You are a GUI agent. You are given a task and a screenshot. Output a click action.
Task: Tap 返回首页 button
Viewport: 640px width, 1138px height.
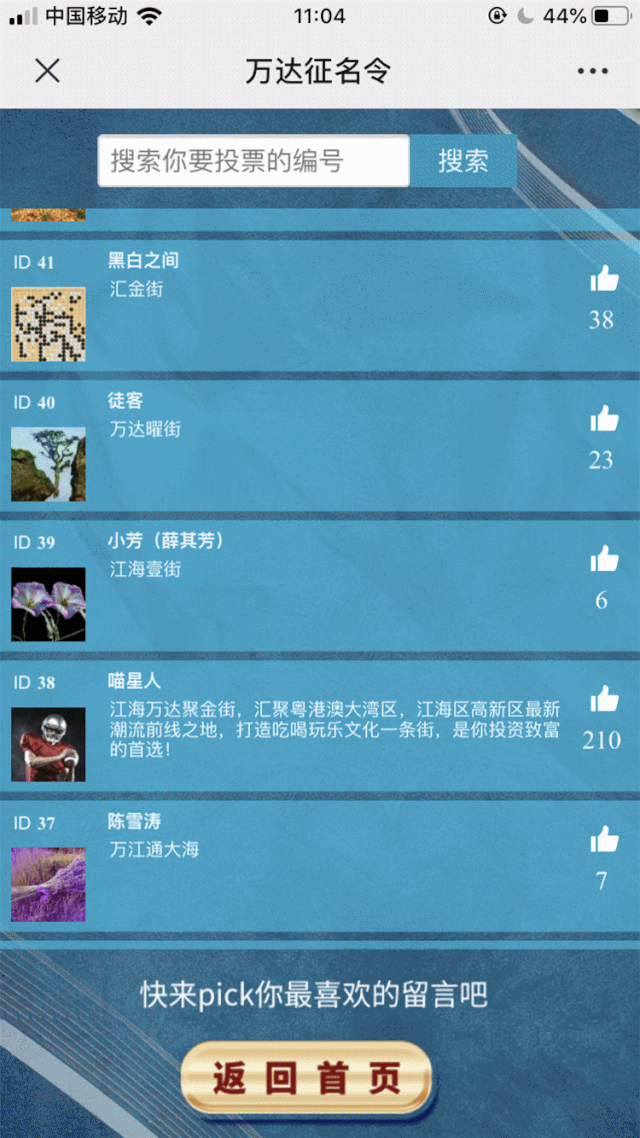tap(306, 1079)
